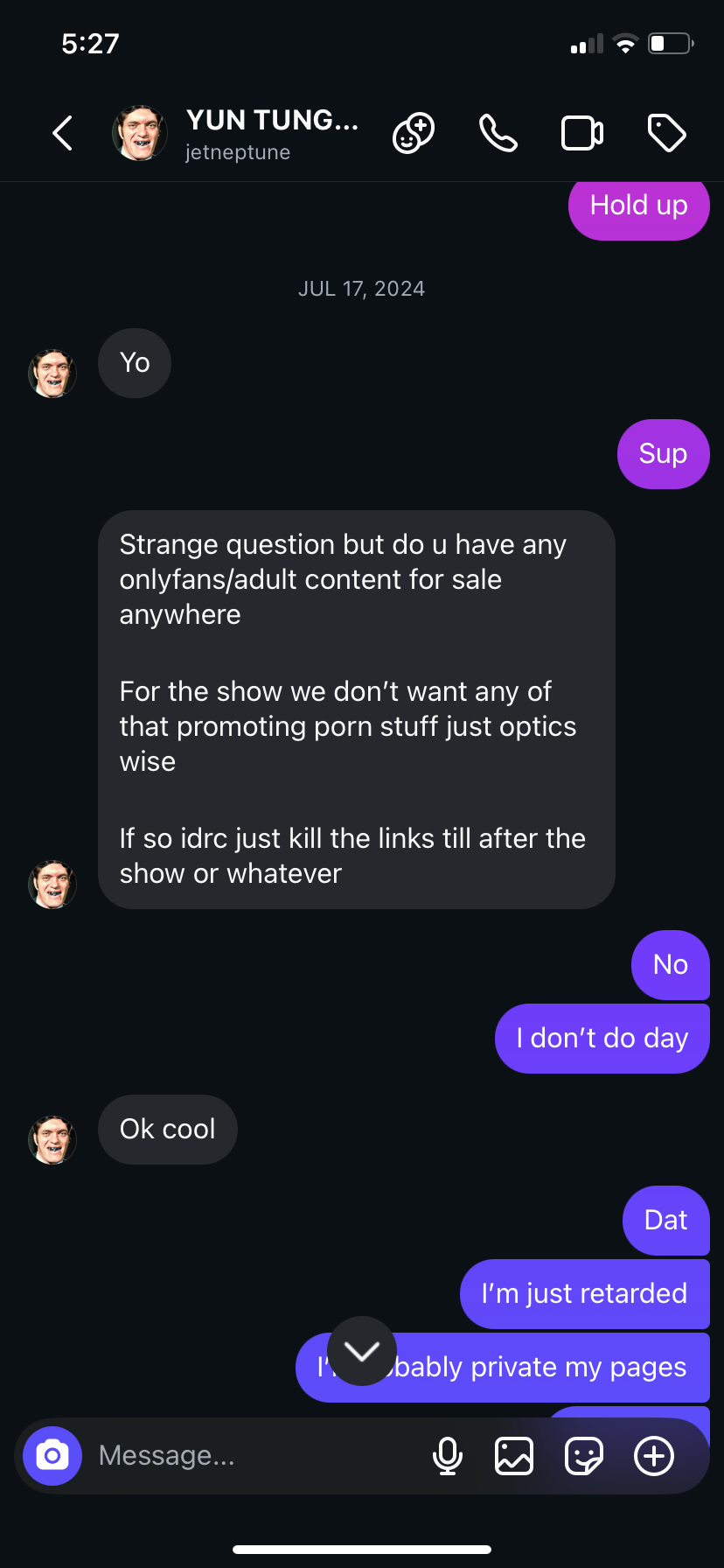Focus the Message text field

(254, 1456)
